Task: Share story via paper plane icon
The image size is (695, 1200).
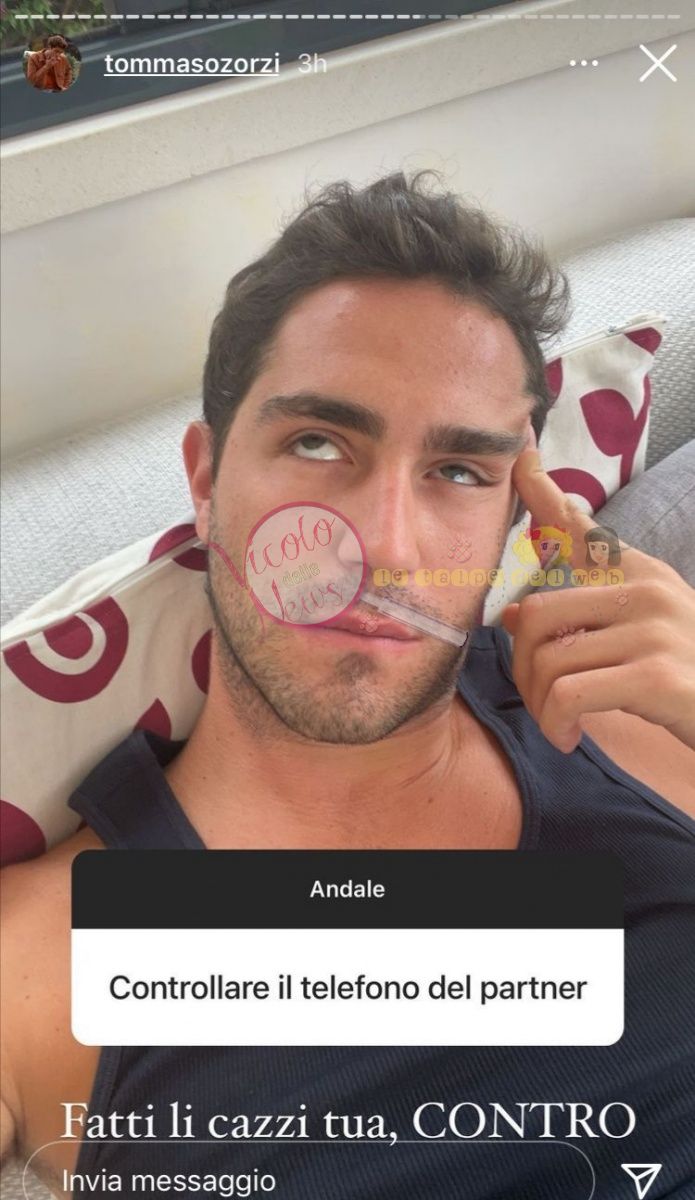Action: (640, 1178)
